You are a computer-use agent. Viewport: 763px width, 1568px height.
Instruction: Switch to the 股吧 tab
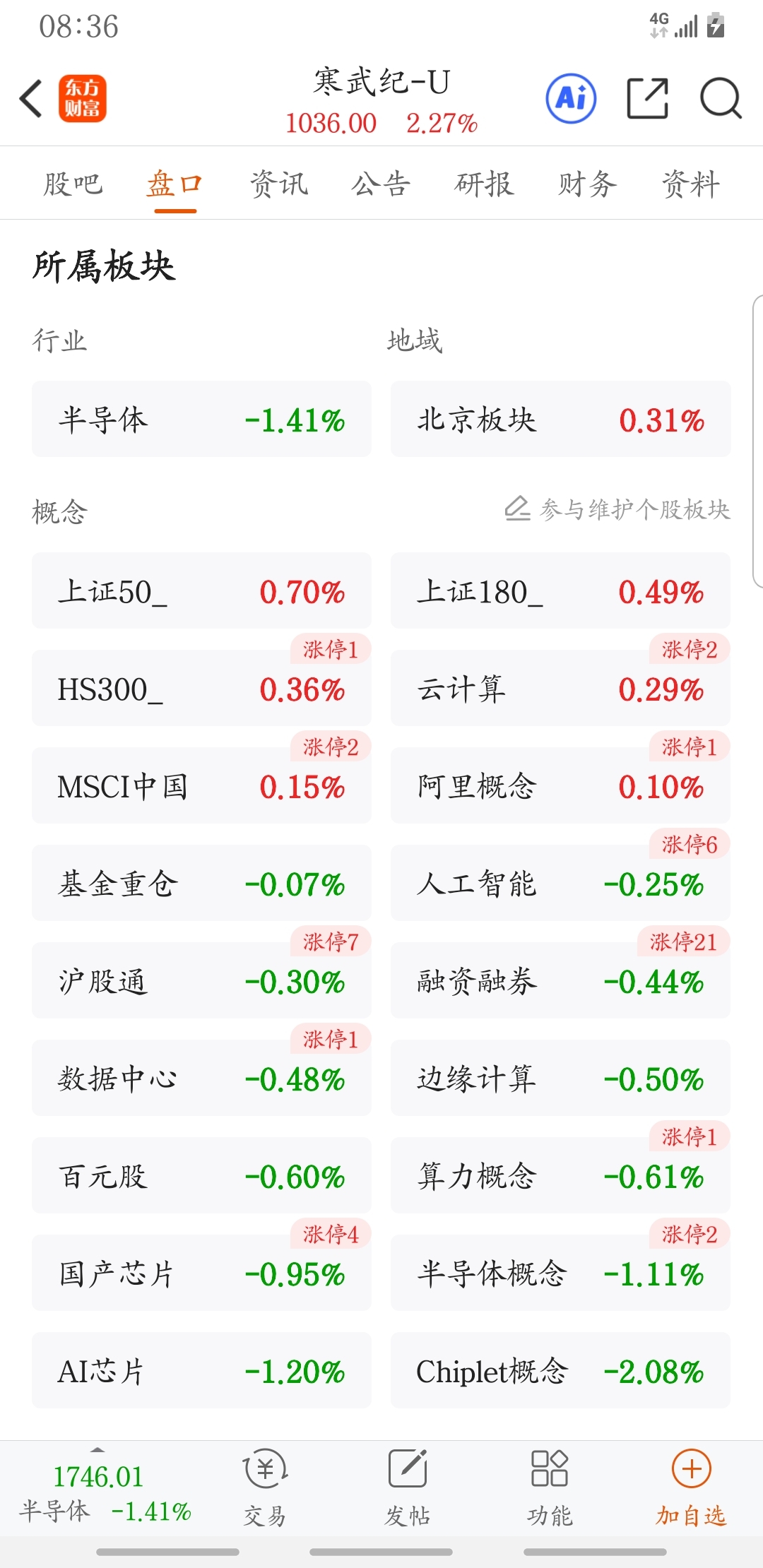pos(73,184)
